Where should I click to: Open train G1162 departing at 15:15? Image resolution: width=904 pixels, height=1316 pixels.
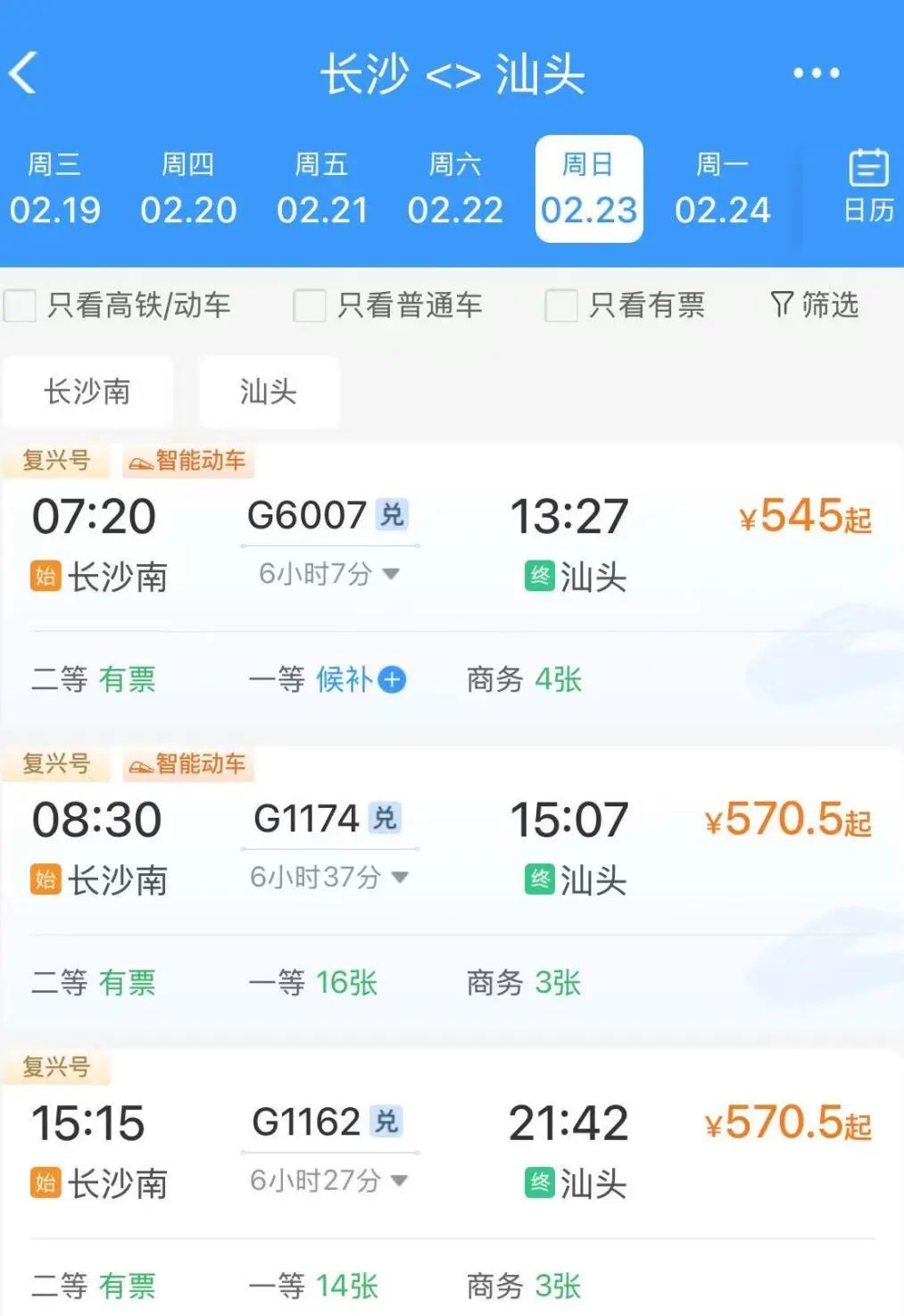(x=306, y=1122)
